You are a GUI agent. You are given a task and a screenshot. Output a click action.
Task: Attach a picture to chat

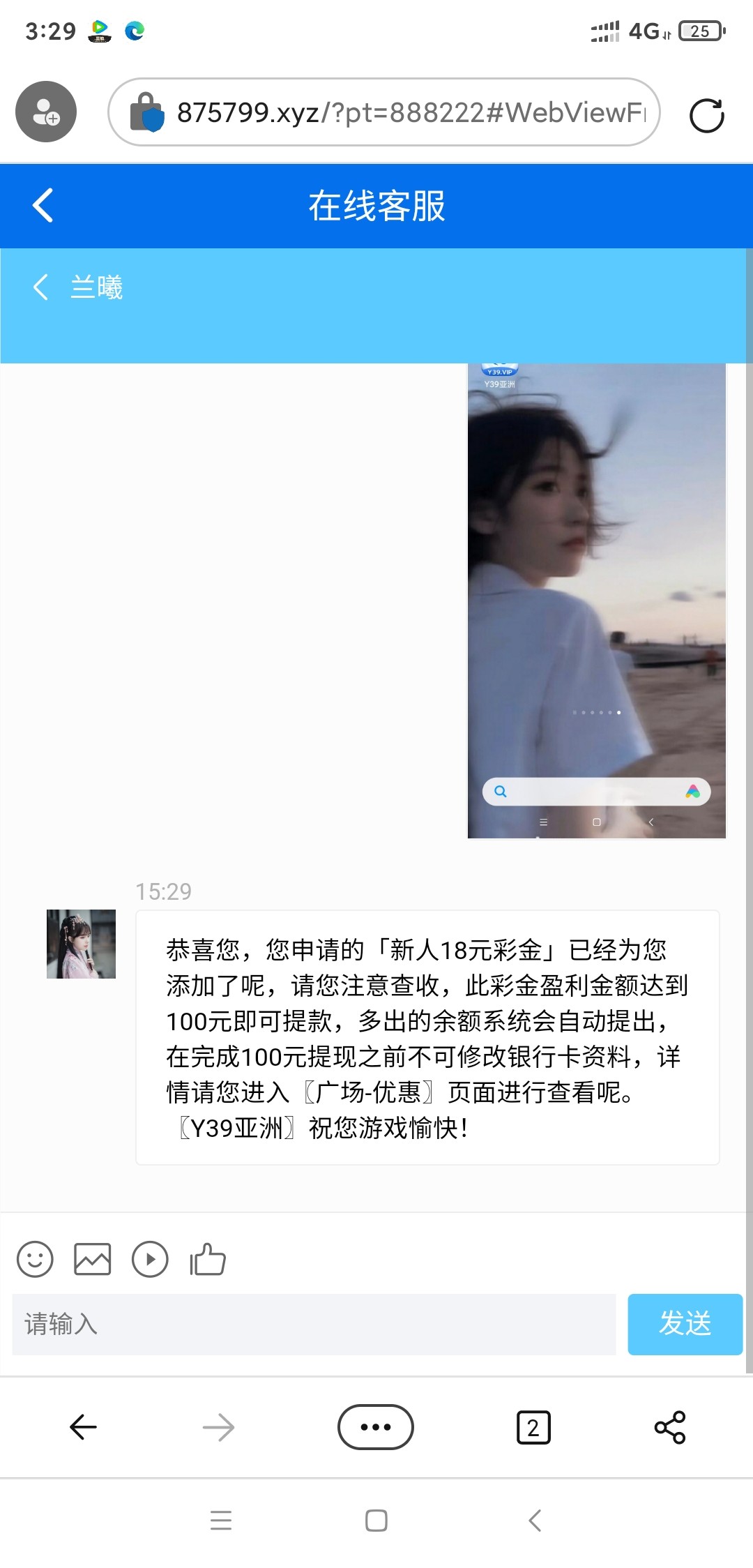(92, 1259)
